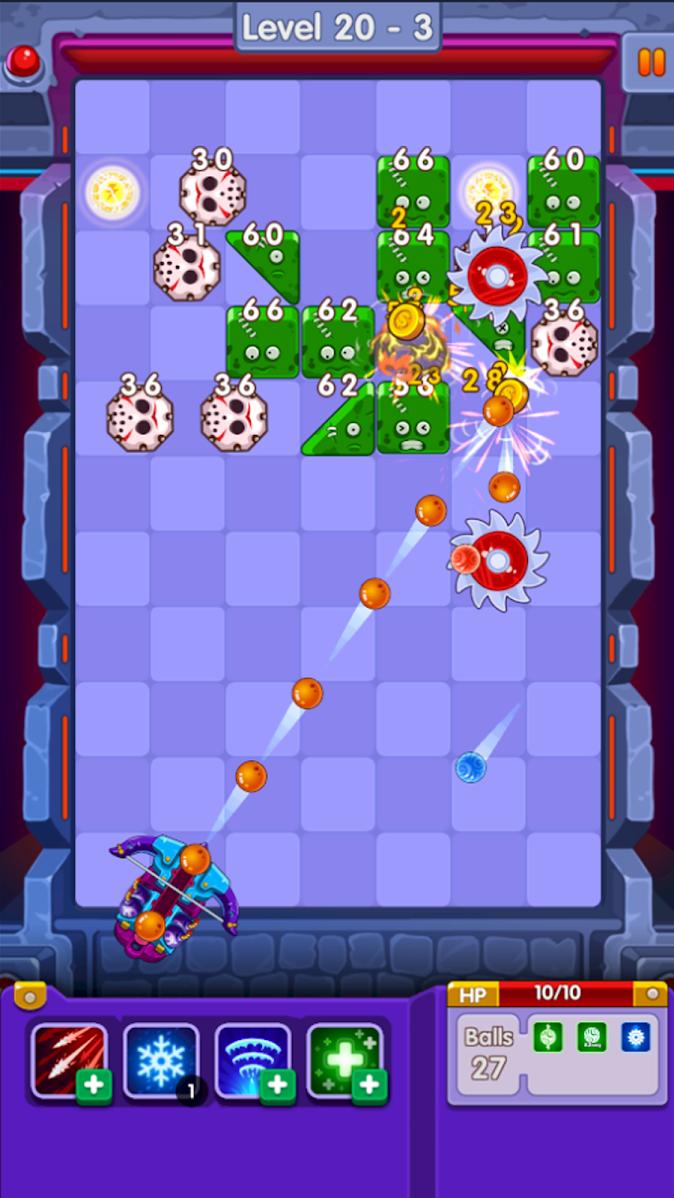Pause the game

[651, 63]
